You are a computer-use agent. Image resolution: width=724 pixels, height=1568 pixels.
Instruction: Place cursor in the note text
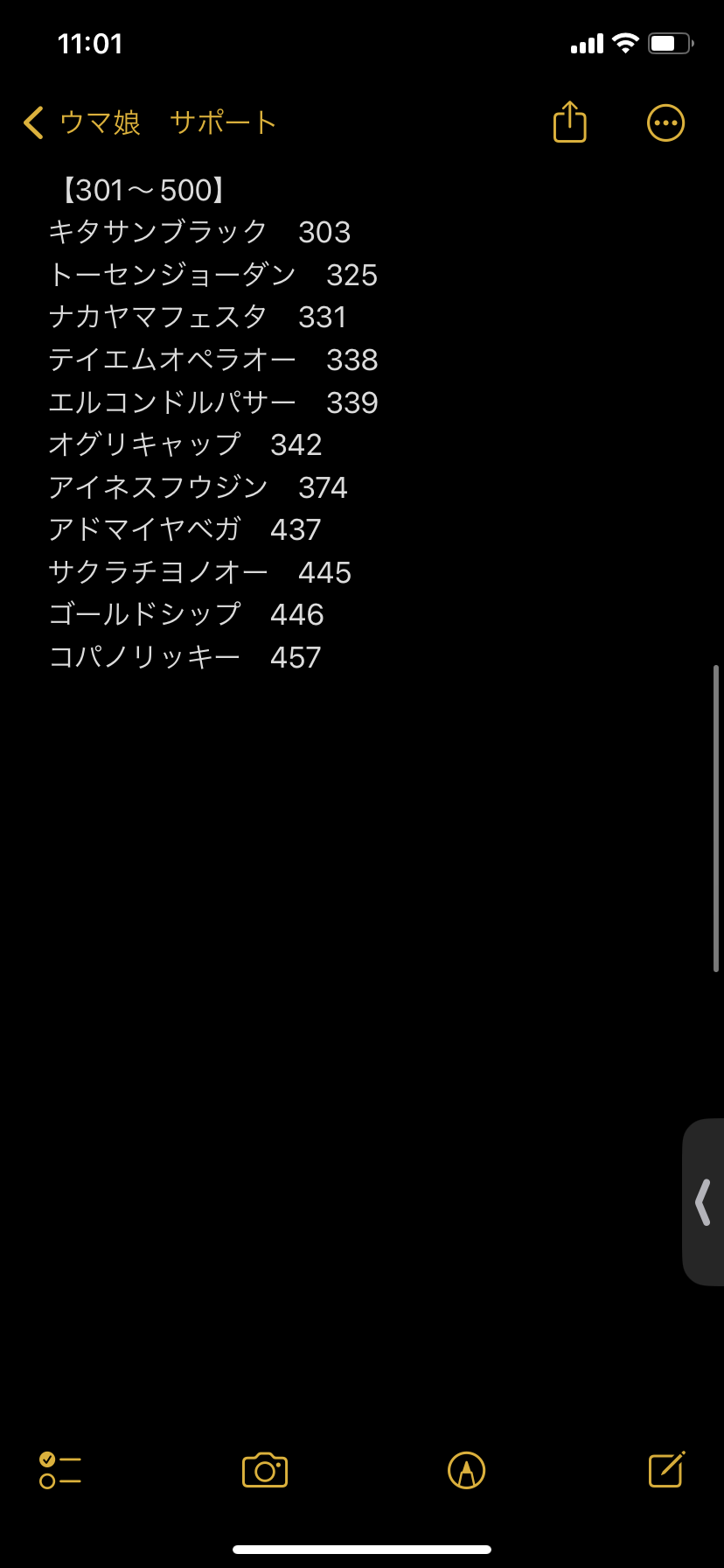tap(210, 444)
